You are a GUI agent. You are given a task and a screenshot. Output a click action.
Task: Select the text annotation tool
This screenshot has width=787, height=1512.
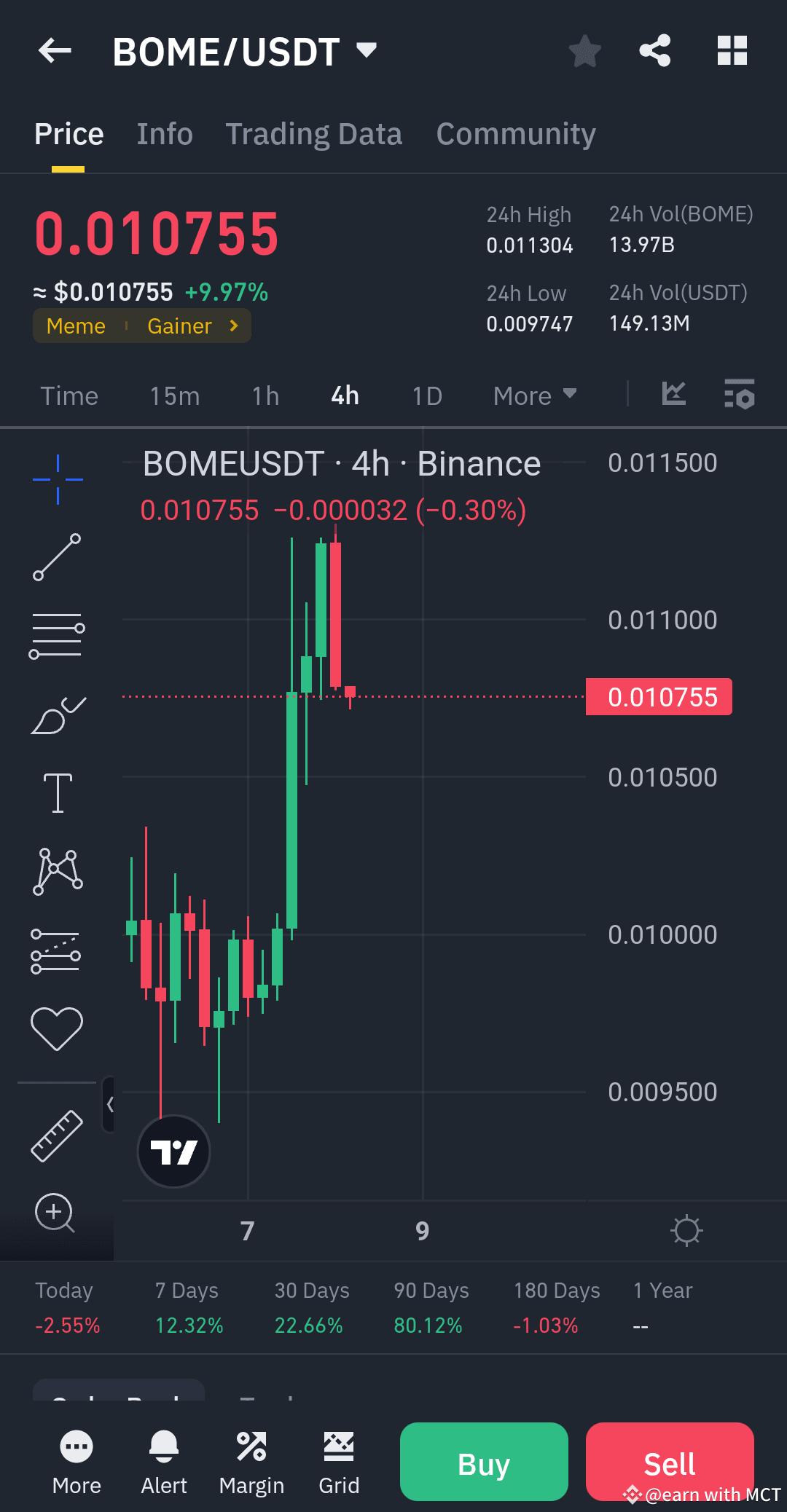(x=58, y=792)
